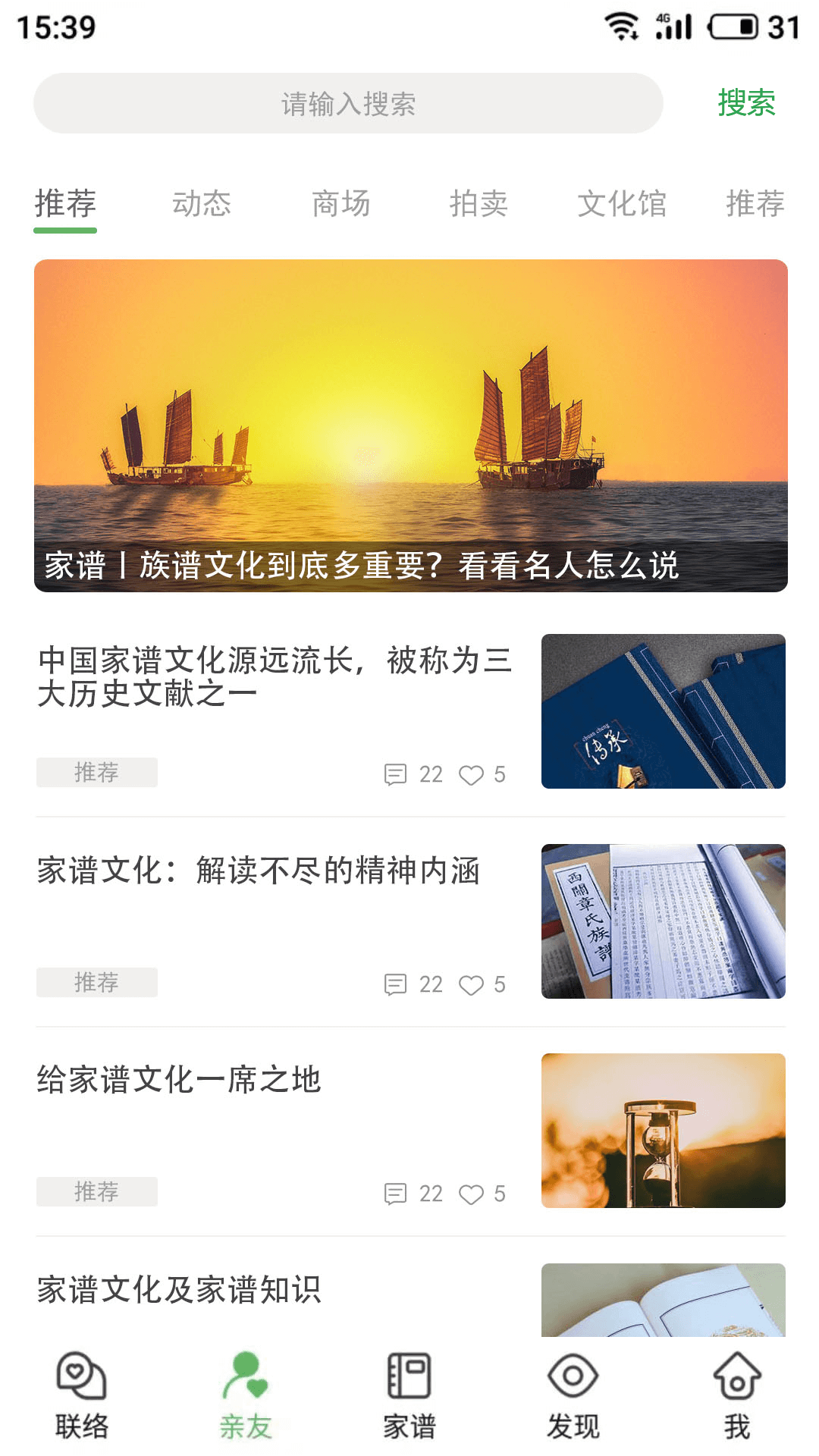The image size is (819, 1456).
Task: Tap the green 搜索 button
Action: point(746,103)
